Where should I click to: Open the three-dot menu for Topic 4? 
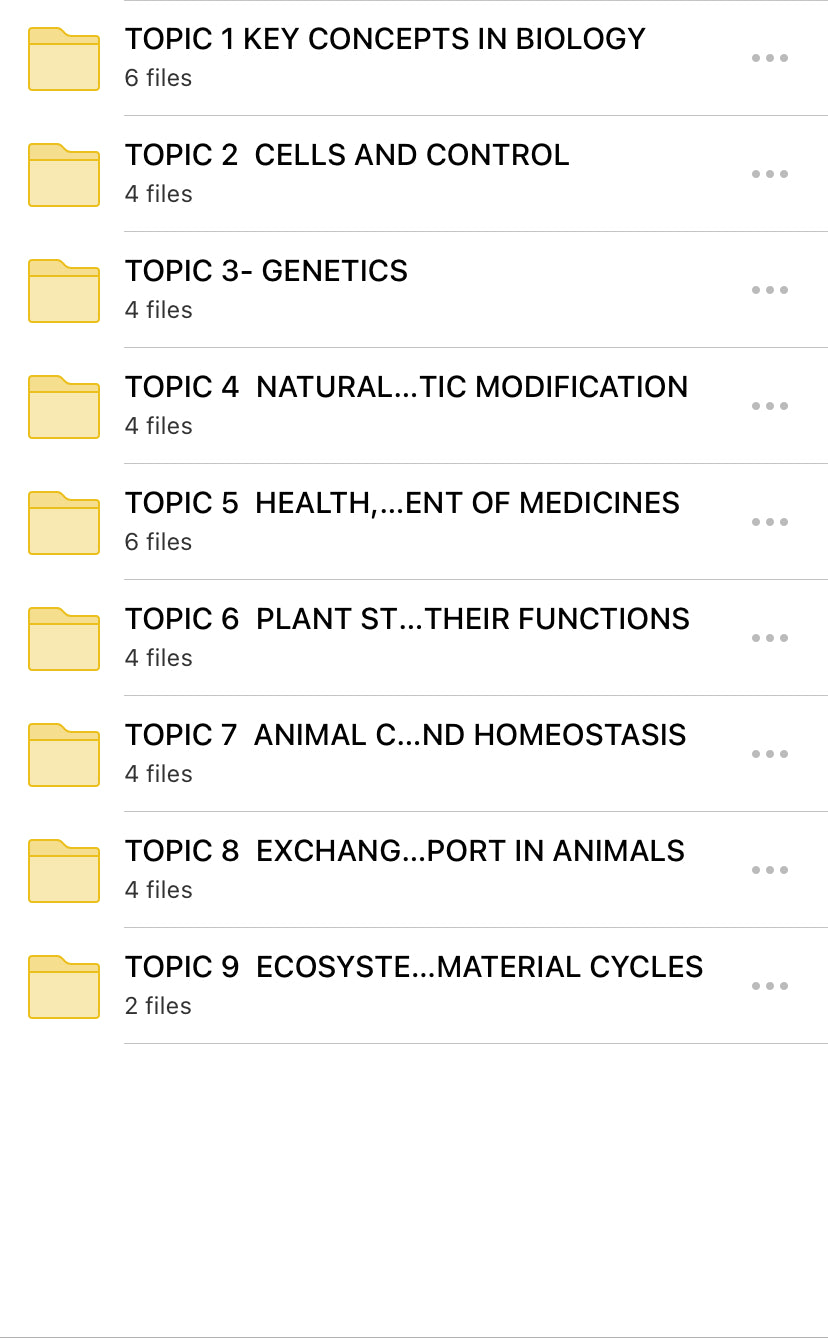coord(770,406)
